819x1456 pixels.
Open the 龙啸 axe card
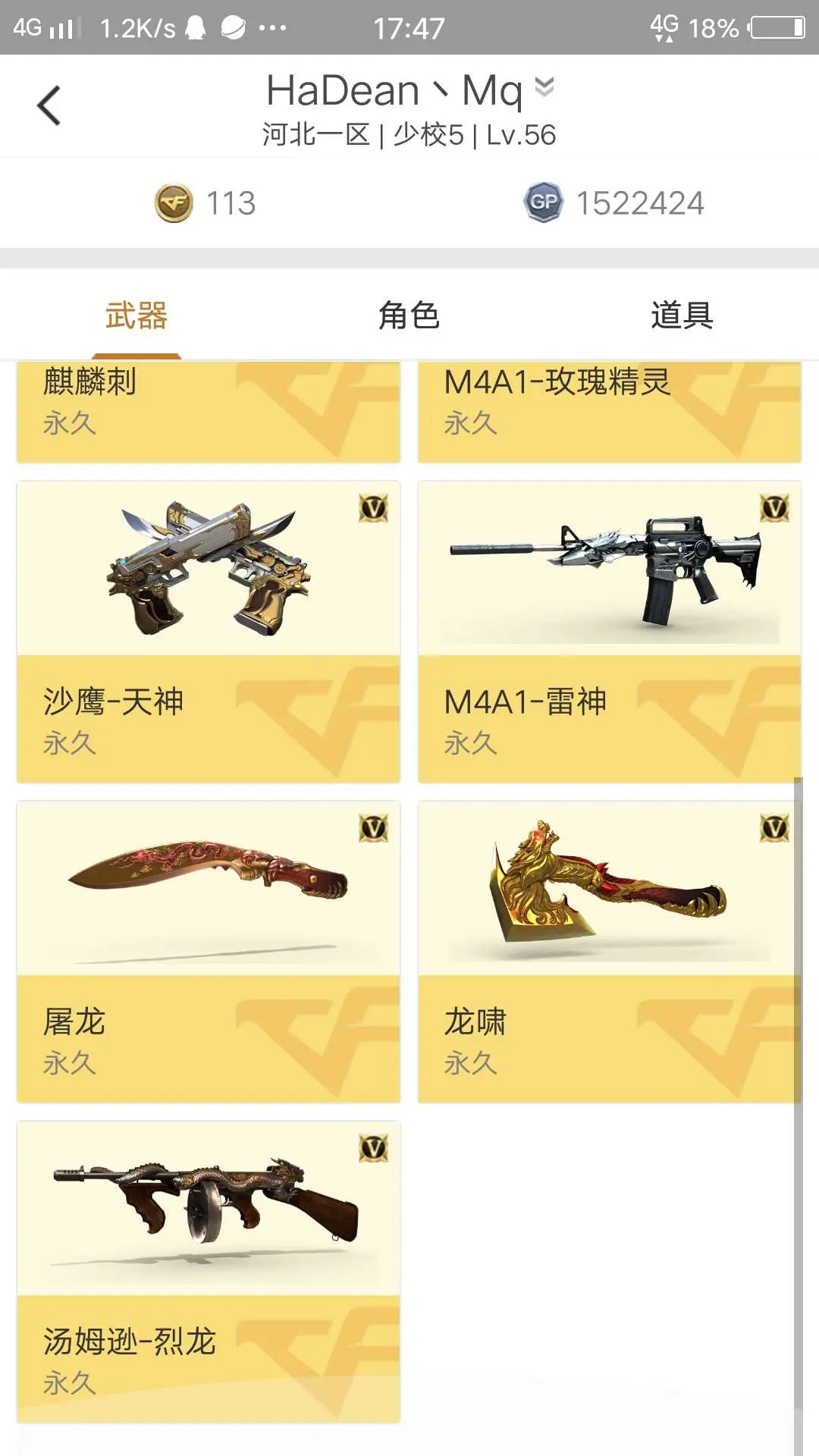pos(610,952)
